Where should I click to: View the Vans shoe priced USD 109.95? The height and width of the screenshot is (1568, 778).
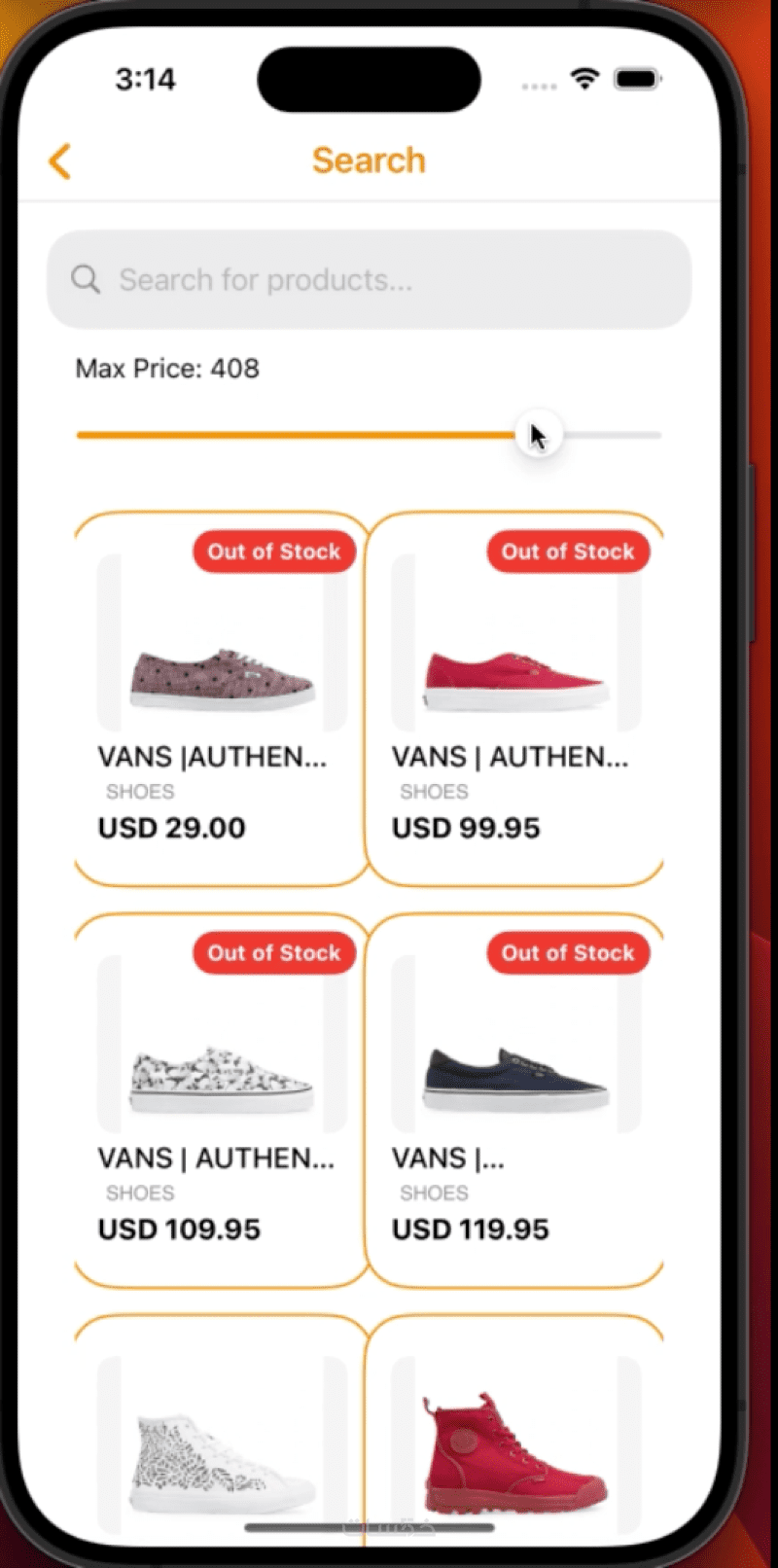coord(222,1101)
